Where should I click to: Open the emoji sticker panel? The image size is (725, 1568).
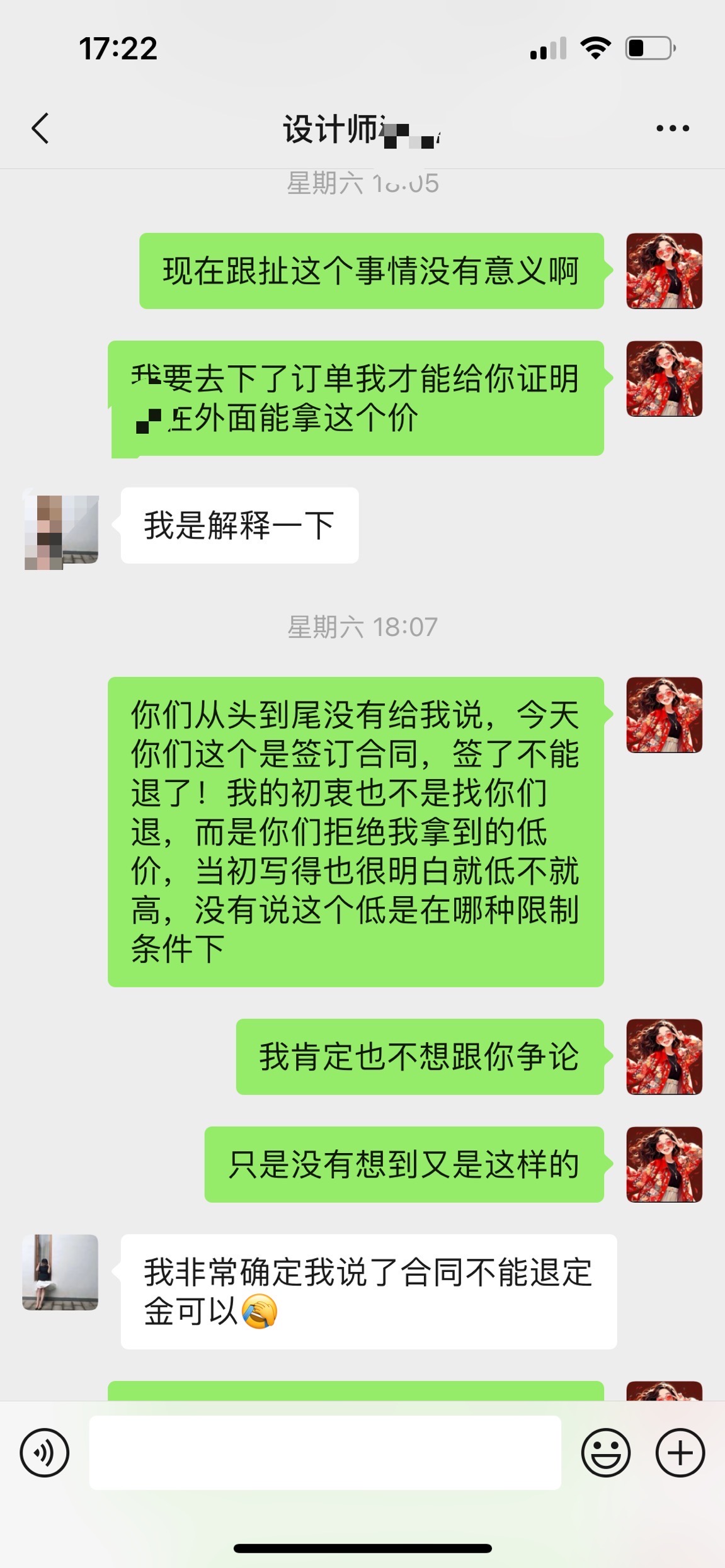(605, 1453)
